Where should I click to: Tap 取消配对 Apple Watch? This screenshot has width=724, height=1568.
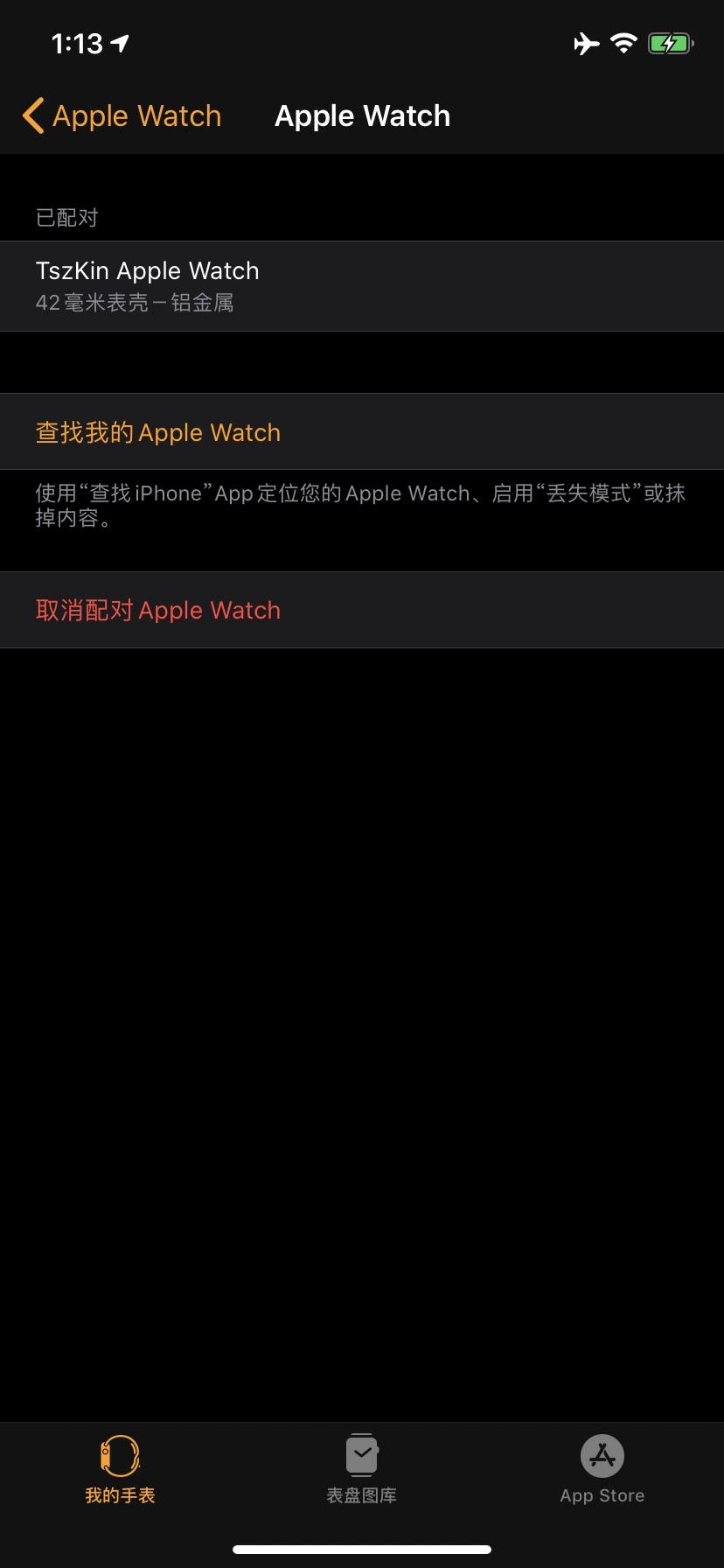click(x=362, y=610)
